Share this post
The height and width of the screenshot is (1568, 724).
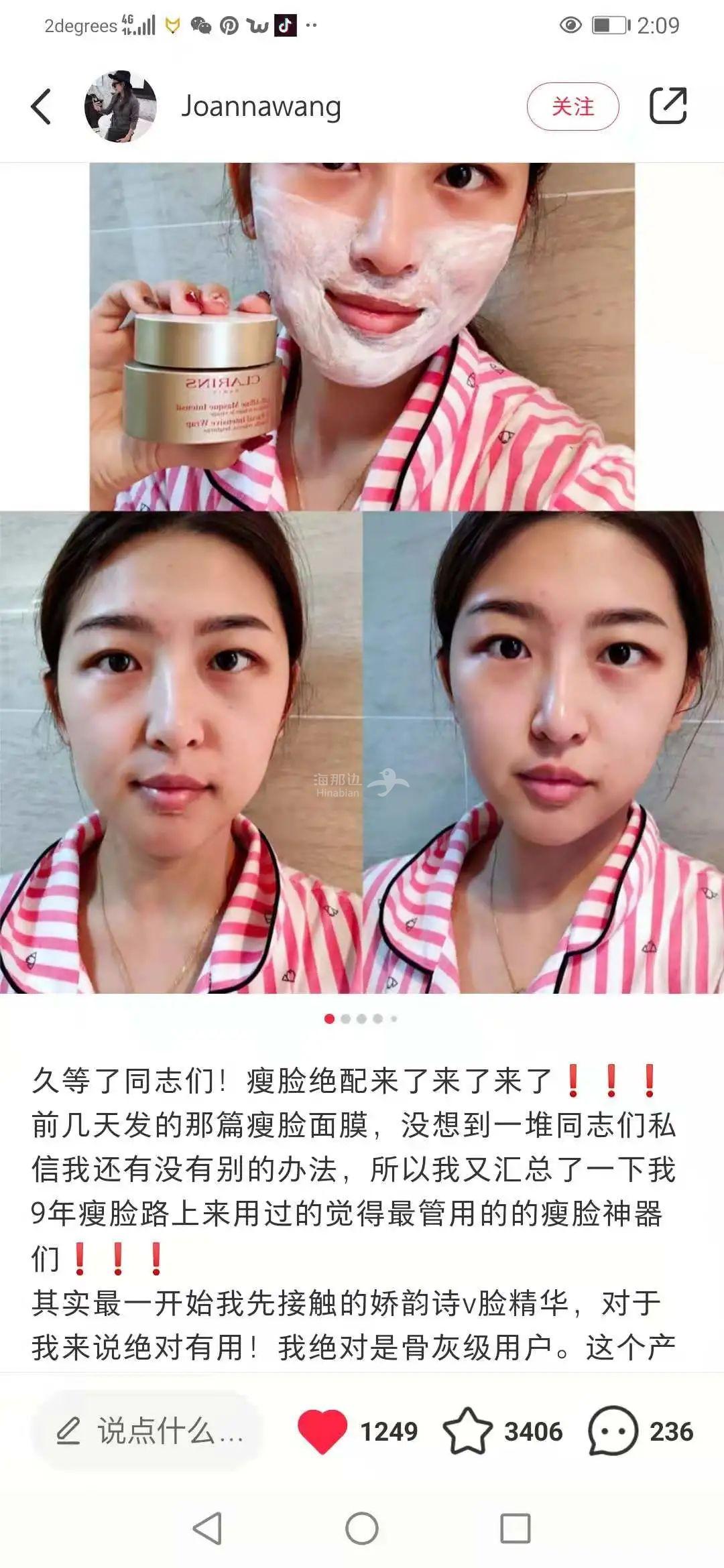pos(668,106)
